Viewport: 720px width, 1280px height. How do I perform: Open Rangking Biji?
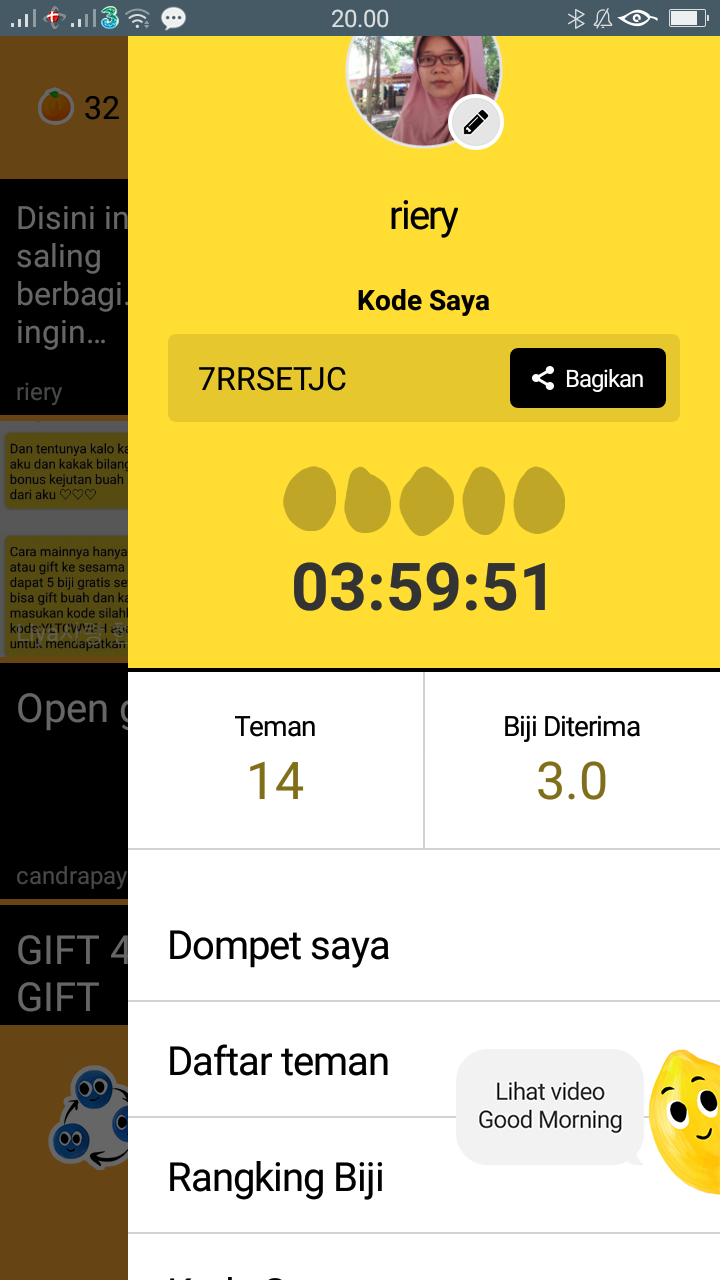[x=276, y=1177]
